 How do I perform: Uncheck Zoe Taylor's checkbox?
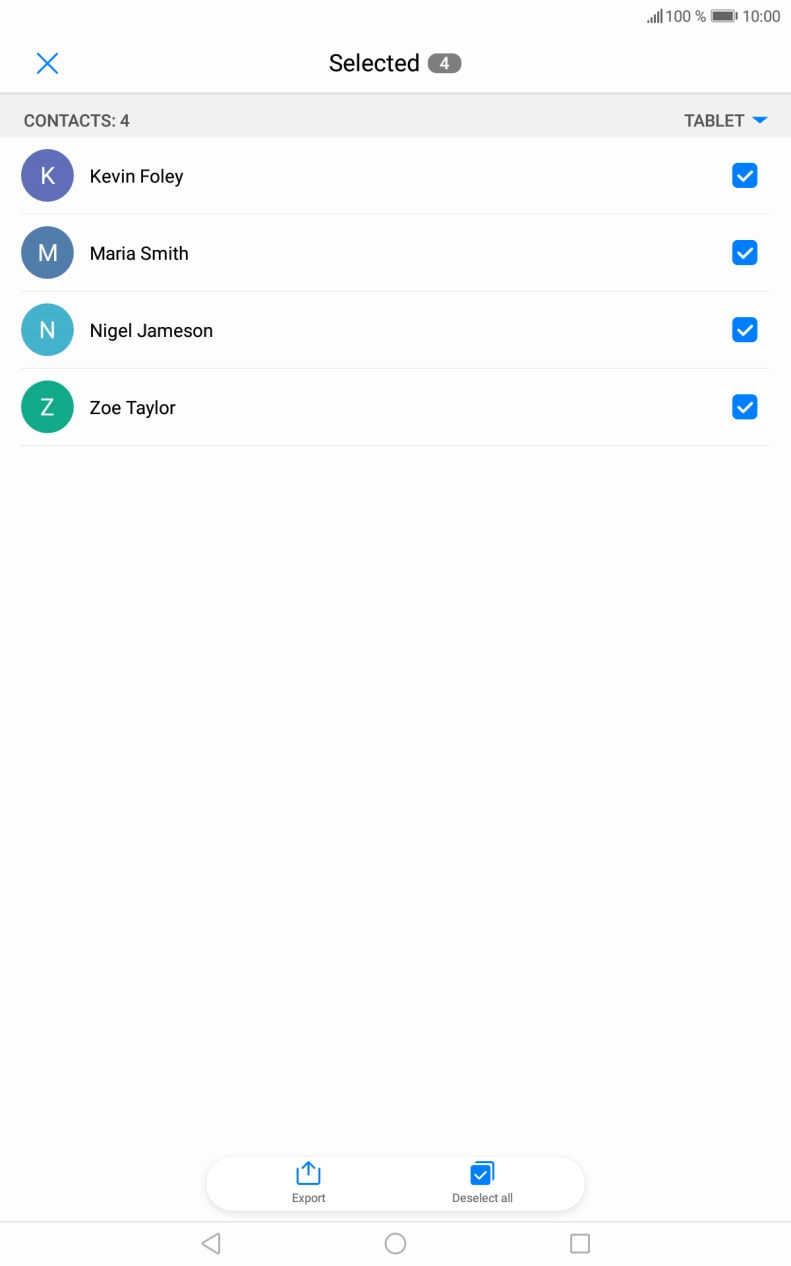tap(744, 407)
